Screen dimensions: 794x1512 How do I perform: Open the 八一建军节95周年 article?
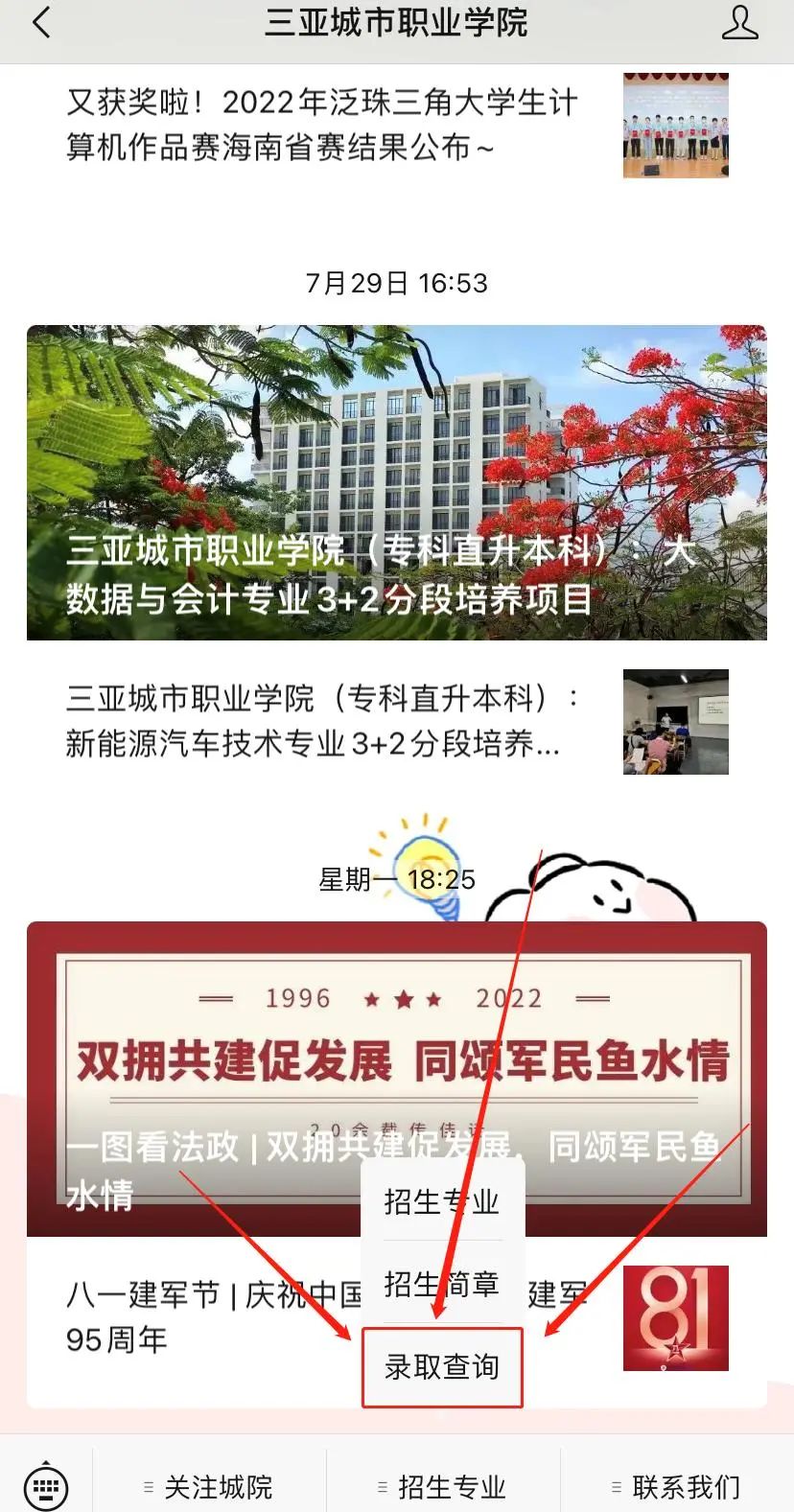[x=192, y=1317]
